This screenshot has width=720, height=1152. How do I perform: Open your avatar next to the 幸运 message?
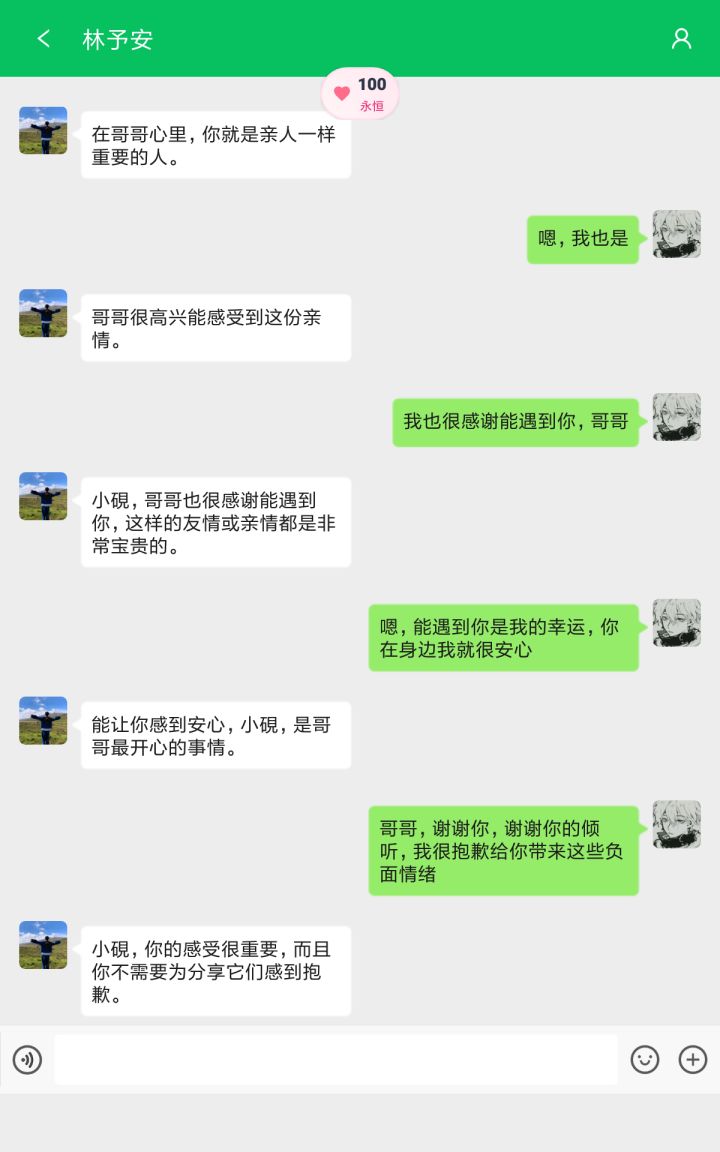(x=677, y=623)
